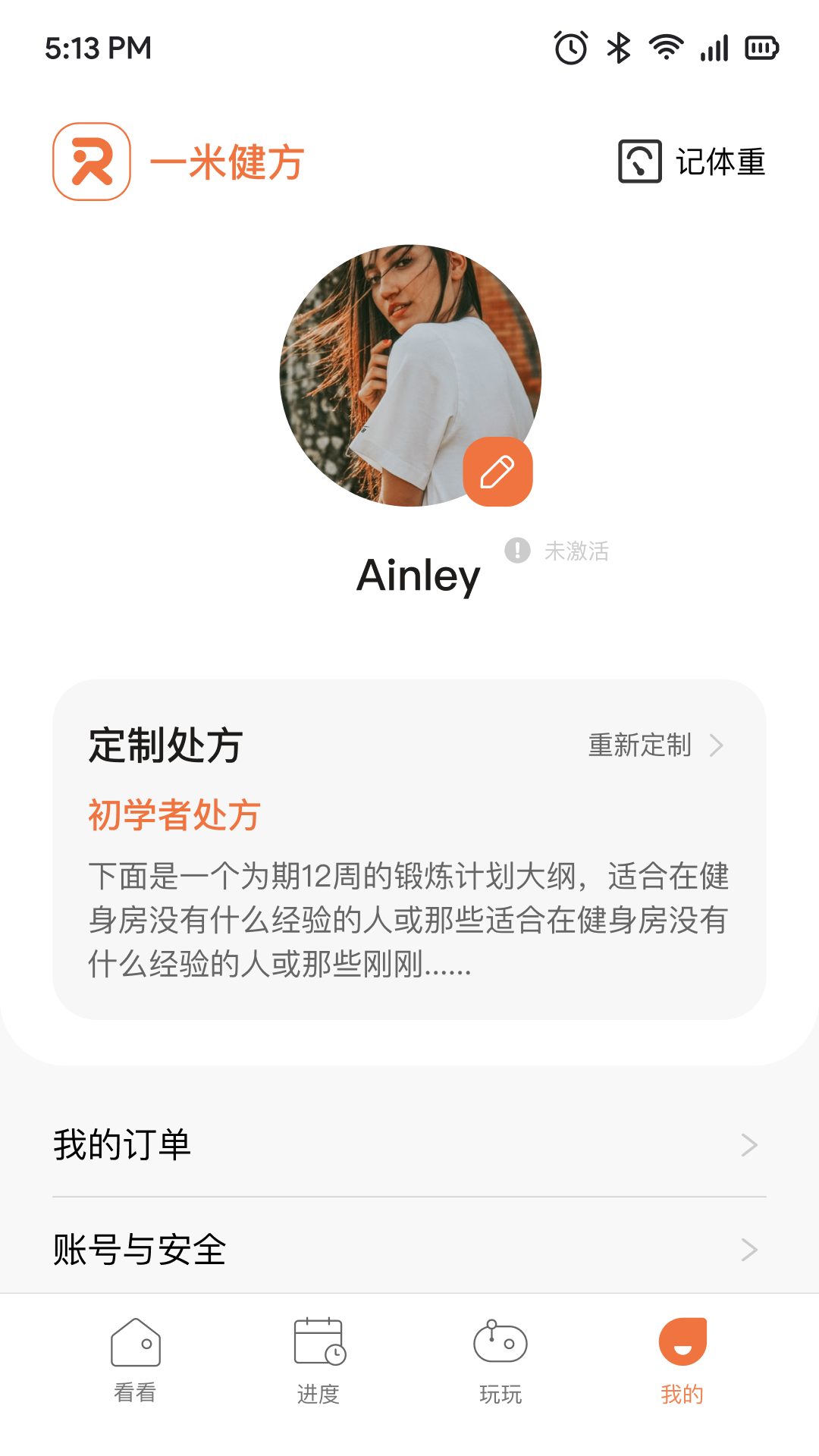
Task: Tap the 未激活 info alert icon
Action: (x=517, y=551)
